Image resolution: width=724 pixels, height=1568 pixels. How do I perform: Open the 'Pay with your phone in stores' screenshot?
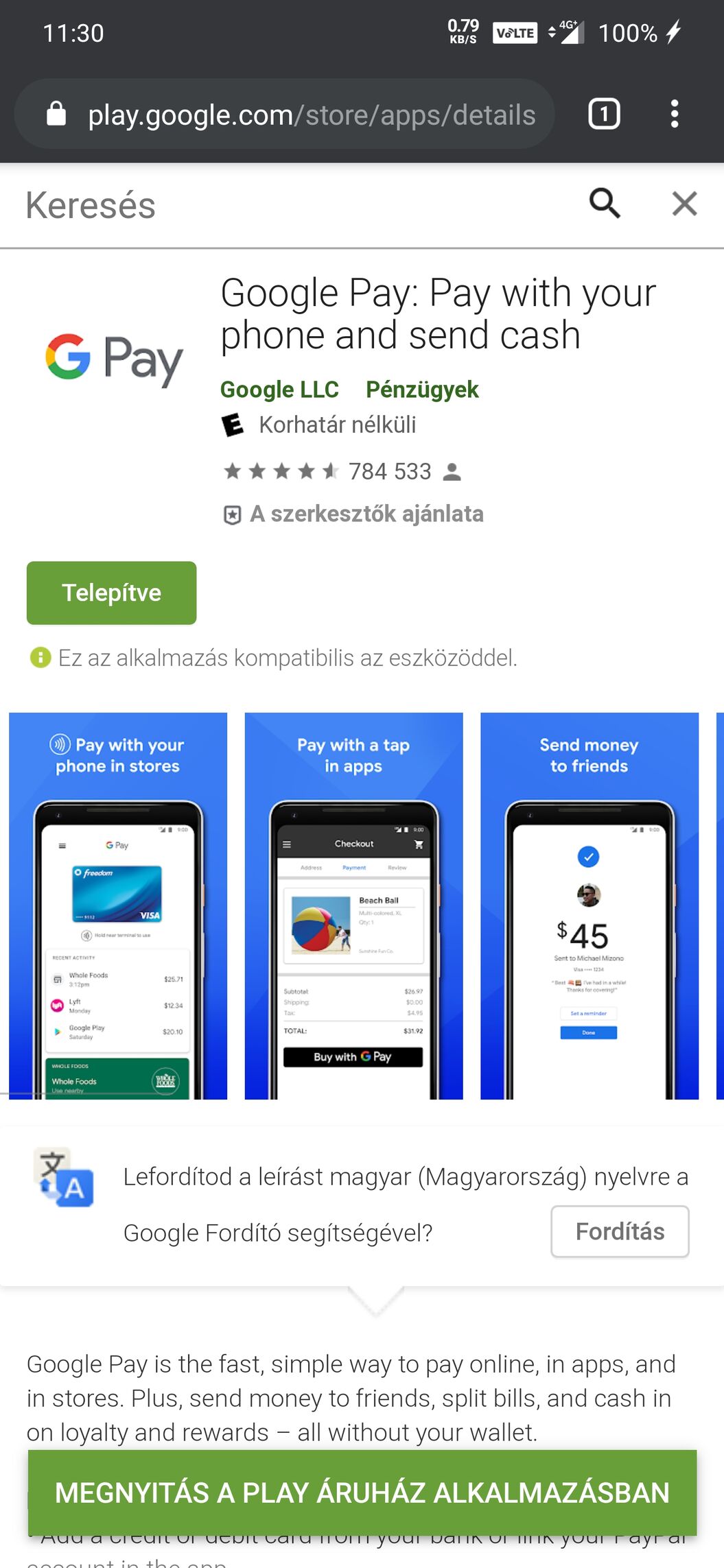coord(118,905)
